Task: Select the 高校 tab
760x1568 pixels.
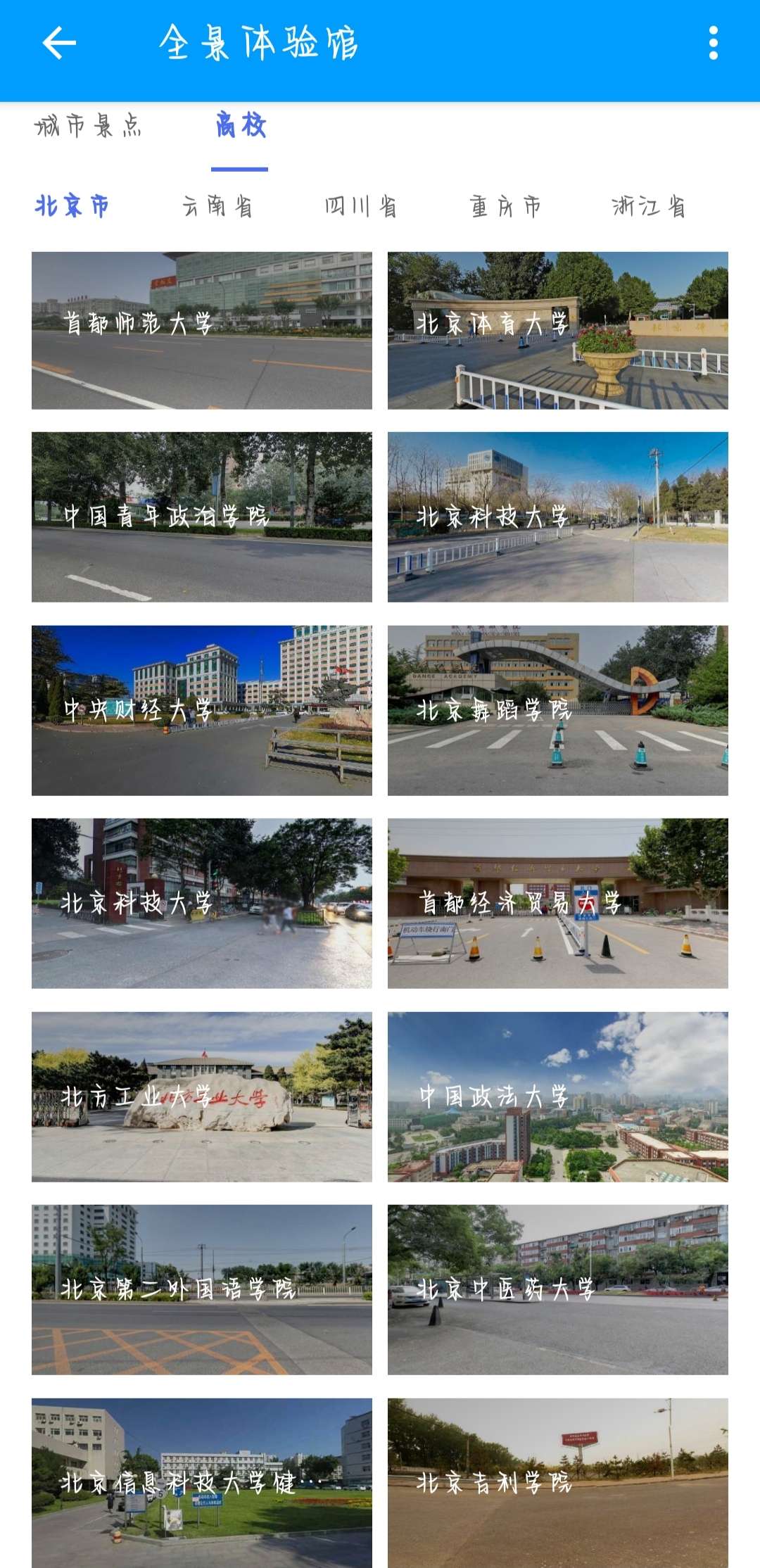Action: click(x=240, y=126)
